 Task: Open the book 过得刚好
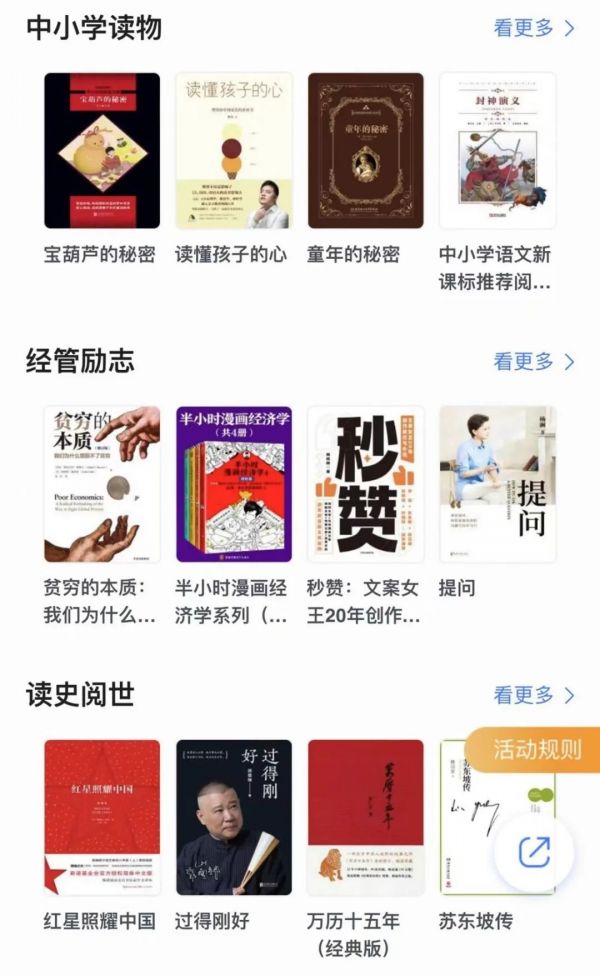pyautogui.click(x=234, y=817)
